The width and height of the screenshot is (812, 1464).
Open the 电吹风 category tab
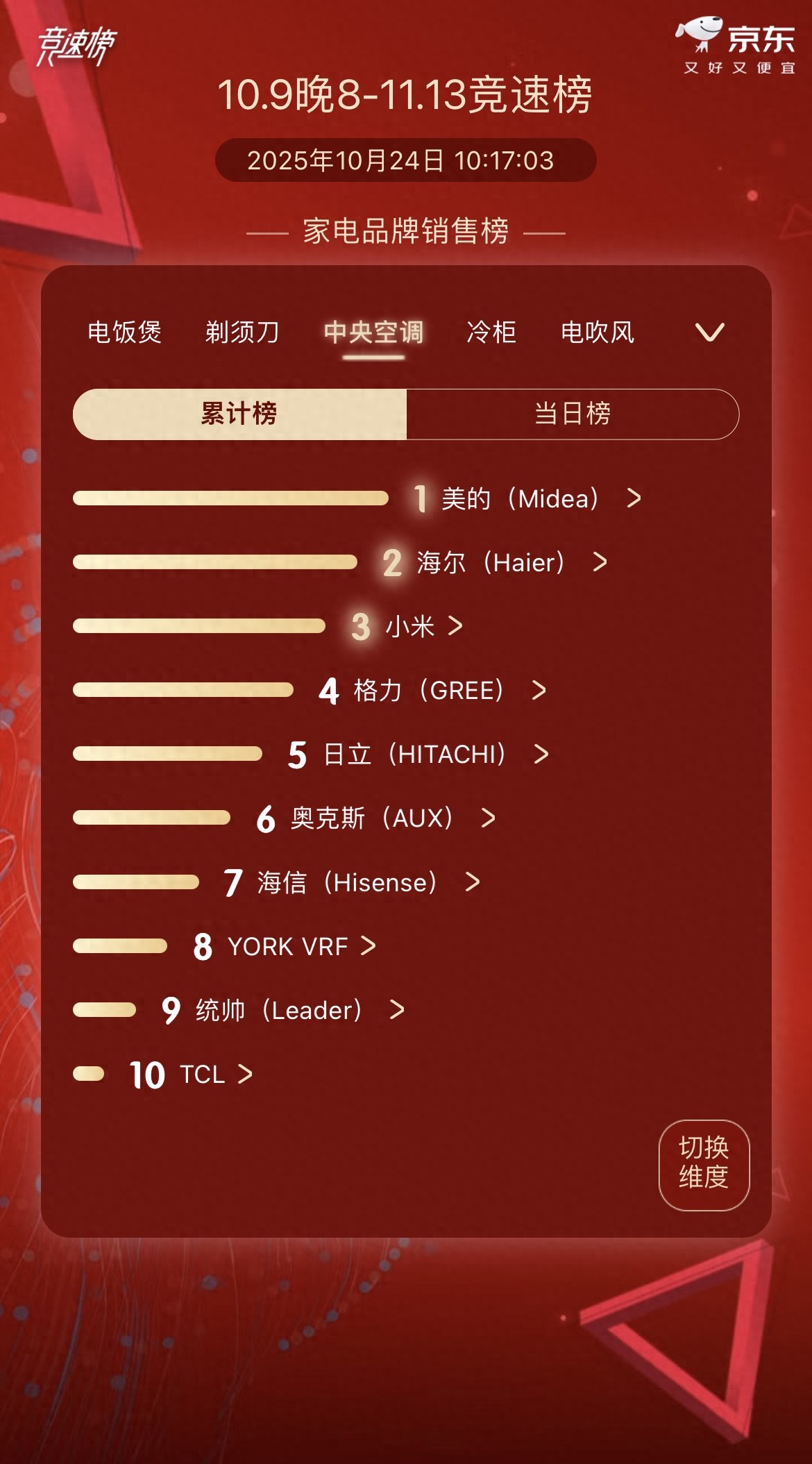(x=598, y=332)
